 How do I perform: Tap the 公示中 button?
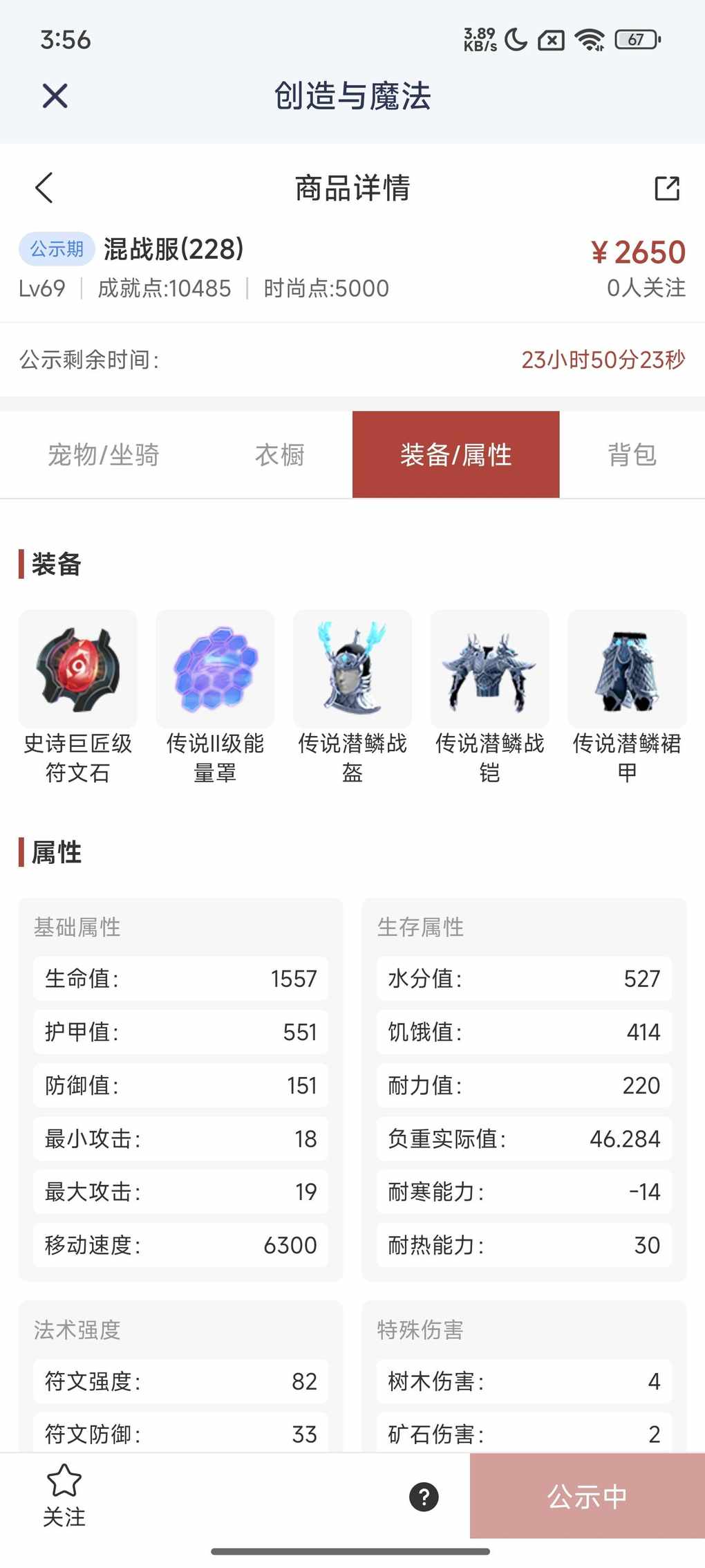click(x=587, y=1496)
